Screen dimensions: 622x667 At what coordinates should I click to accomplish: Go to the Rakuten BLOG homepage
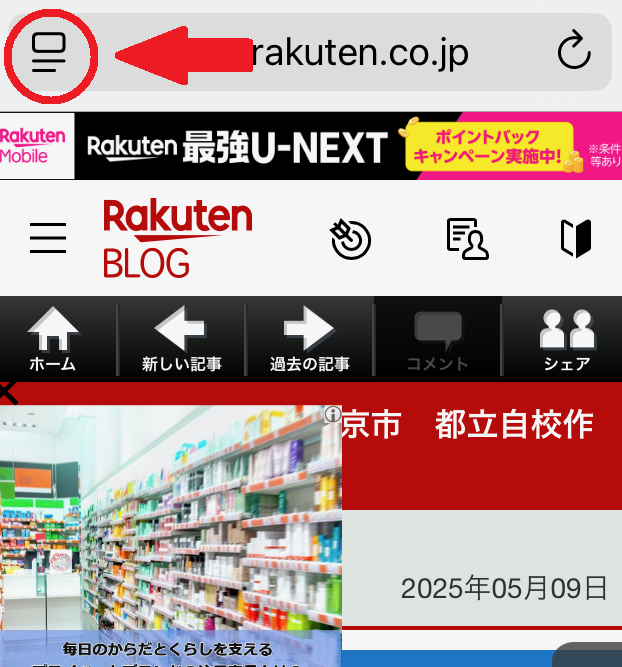pyautogui.click(x=177, y=238)
